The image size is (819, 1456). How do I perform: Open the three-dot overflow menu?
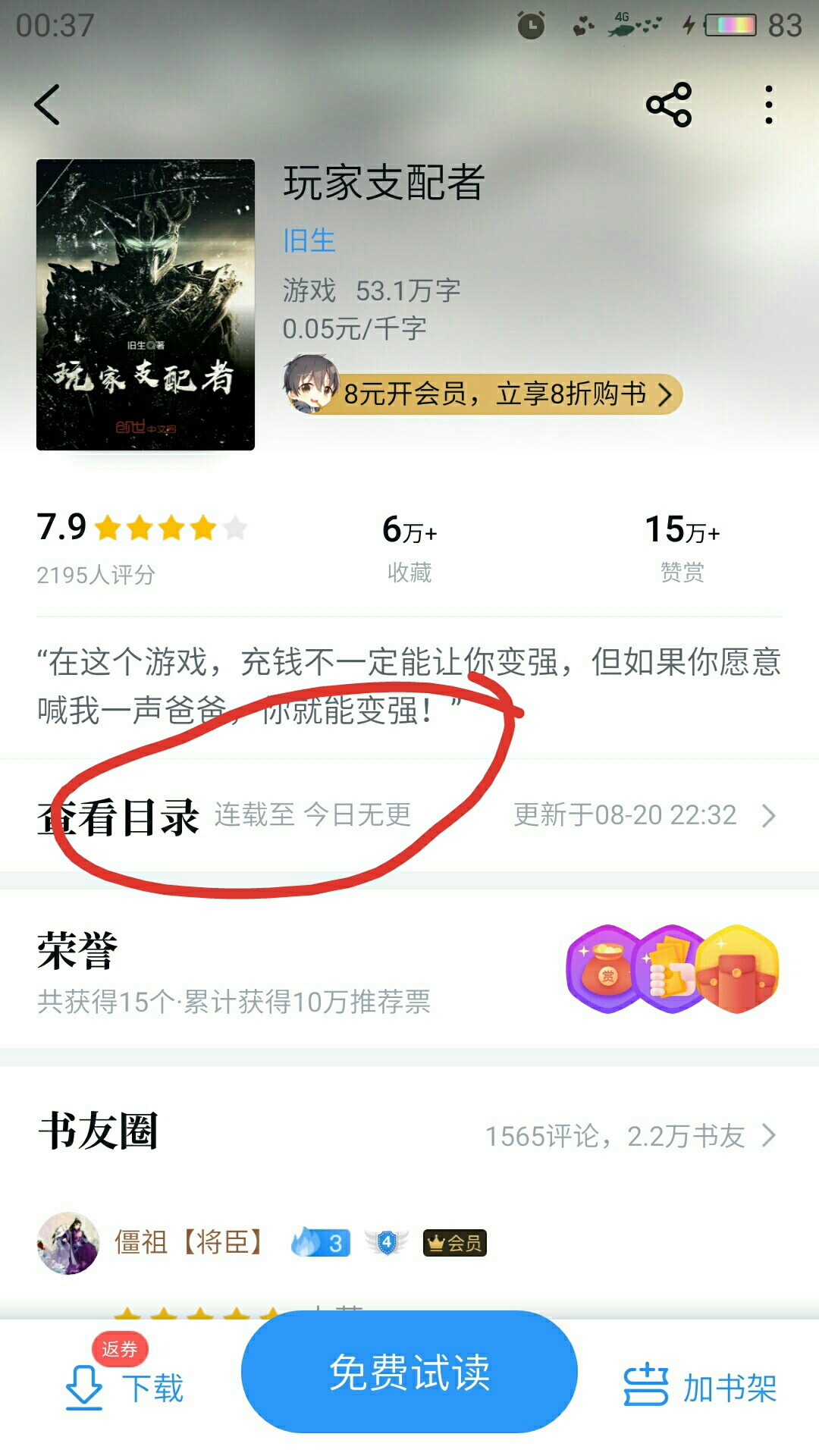coord(769,105)
